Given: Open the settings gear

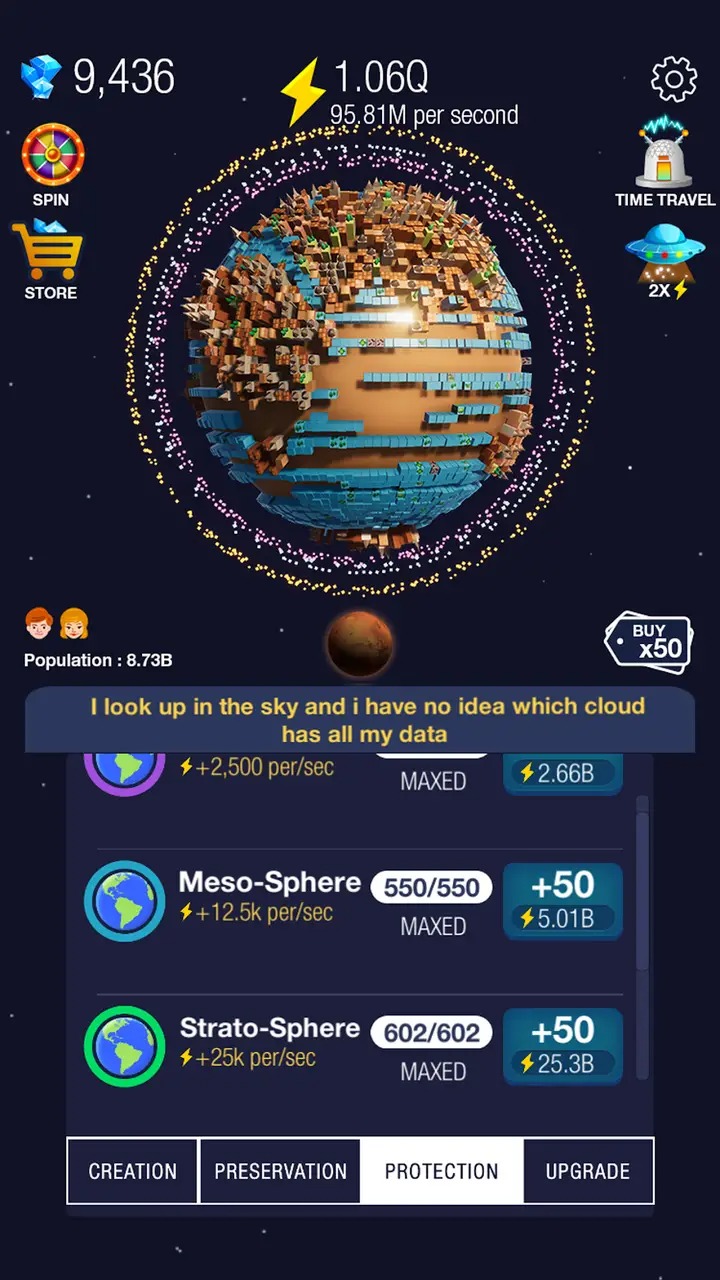Looking at the screenshot, I should click(x=673, y=78).
